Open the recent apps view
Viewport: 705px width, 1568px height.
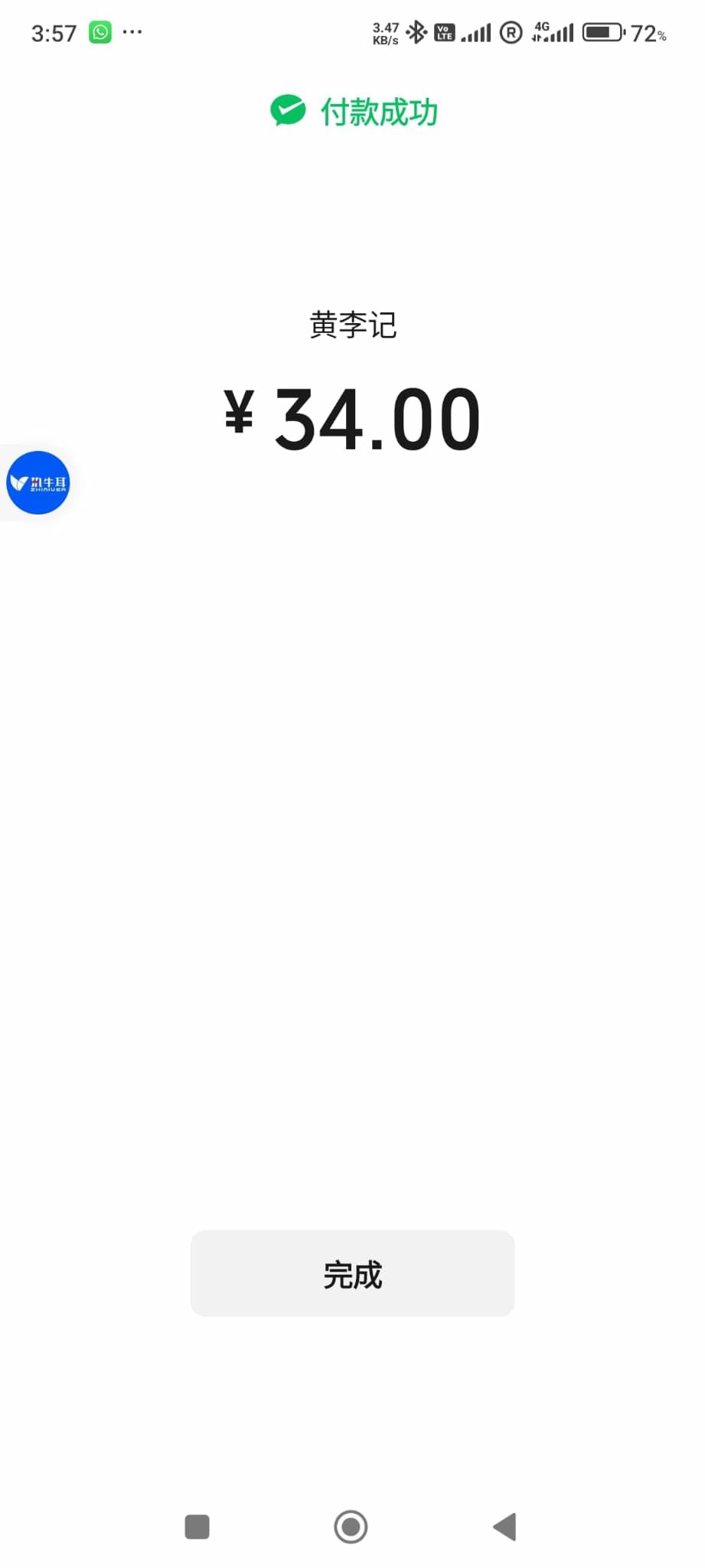click(197, 1527)
